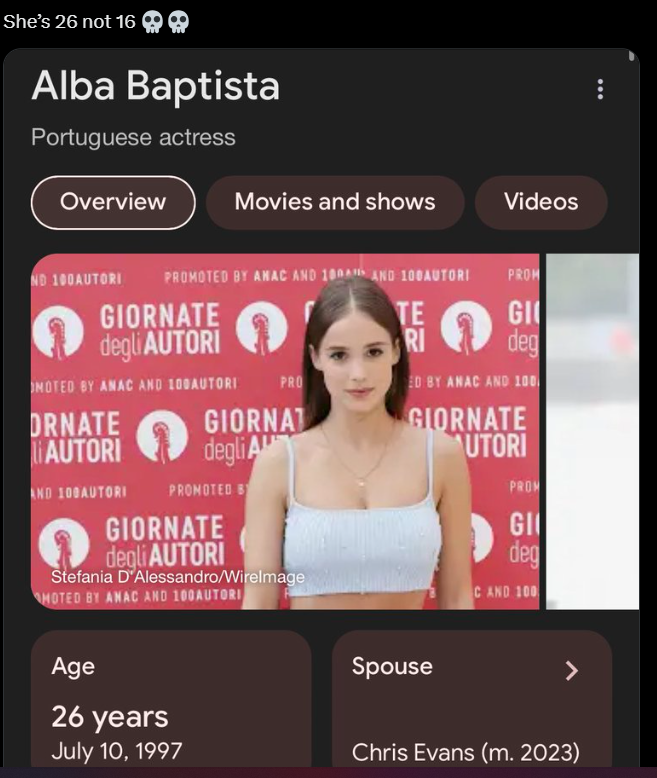Screen dimensions: 657x778
Task: Switch to the Videos chip
Action: [x=541, y=202]
